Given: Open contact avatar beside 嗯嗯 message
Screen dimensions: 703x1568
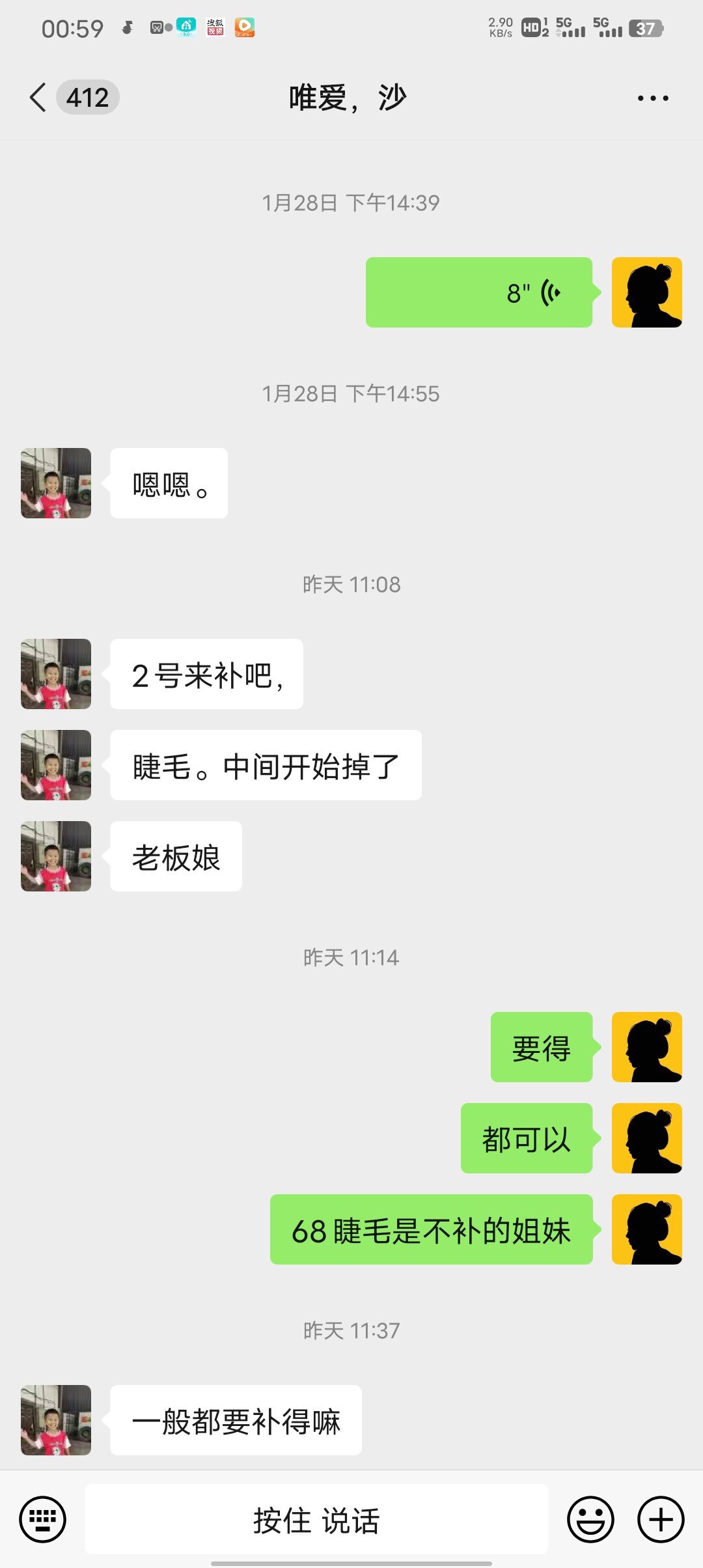Looking at the screenshot, I should [x=56, y=483].
